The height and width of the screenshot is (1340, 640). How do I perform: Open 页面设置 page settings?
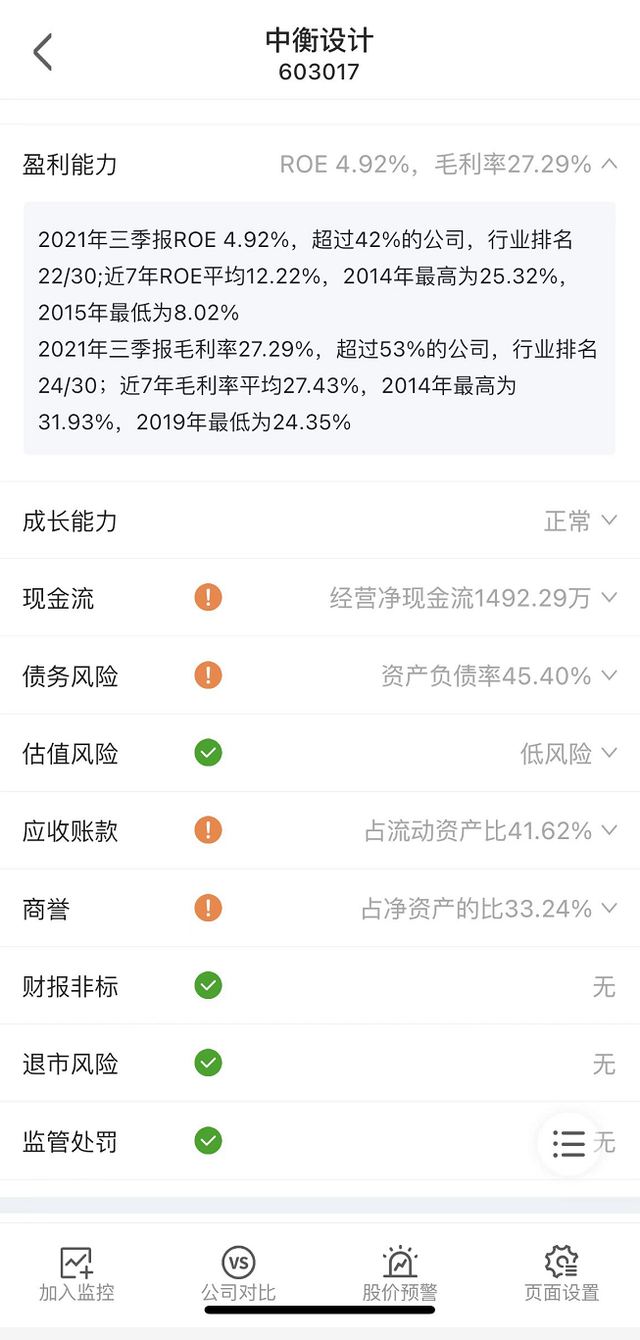click(x=562, y=1274)
